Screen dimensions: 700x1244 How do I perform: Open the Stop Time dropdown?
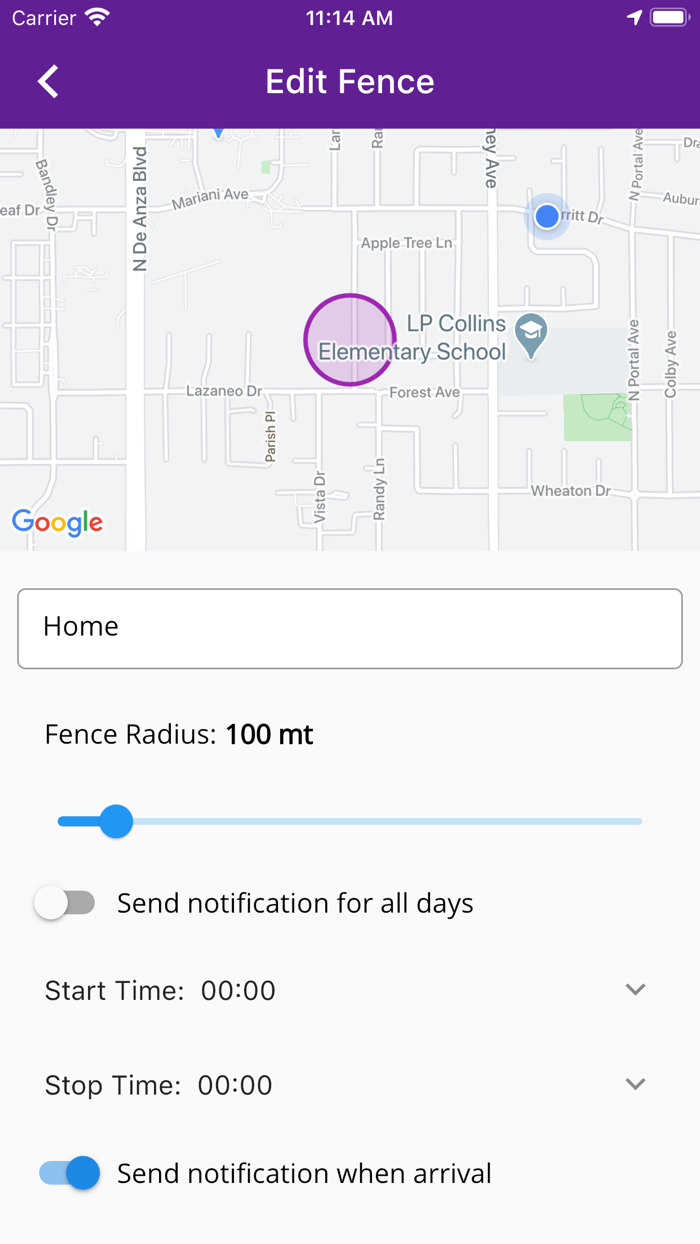[635, 1084]
